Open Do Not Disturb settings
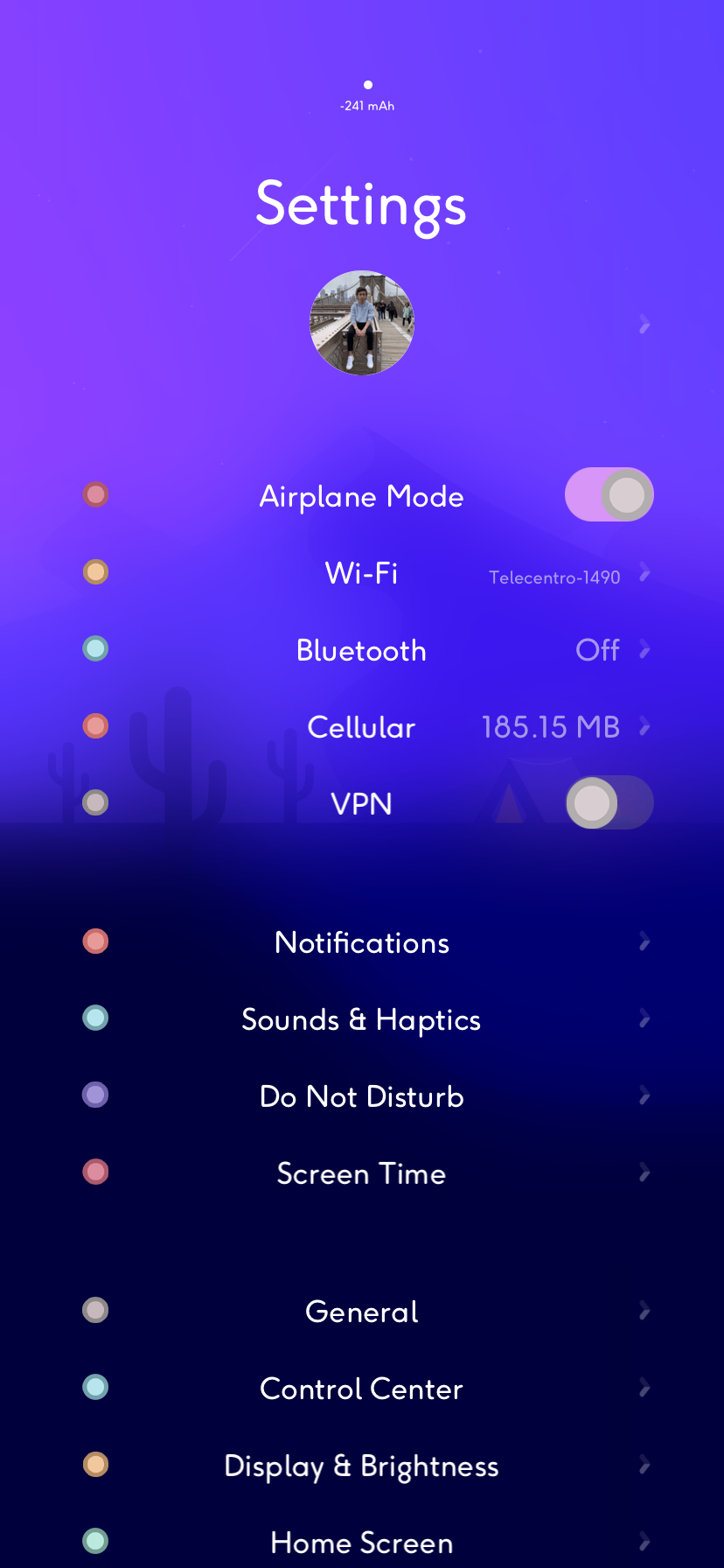The width and height of the screenshot is (724, 1568). [x=362, y=1096]
